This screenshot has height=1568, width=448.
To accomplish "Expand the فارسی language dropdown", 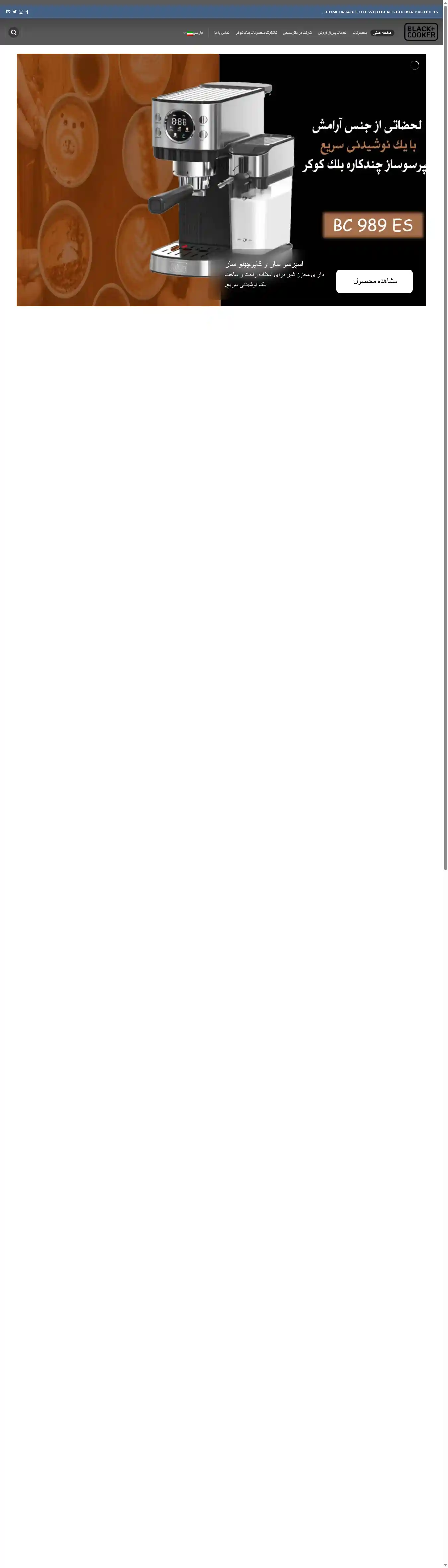I will click(x=194, y=33).
